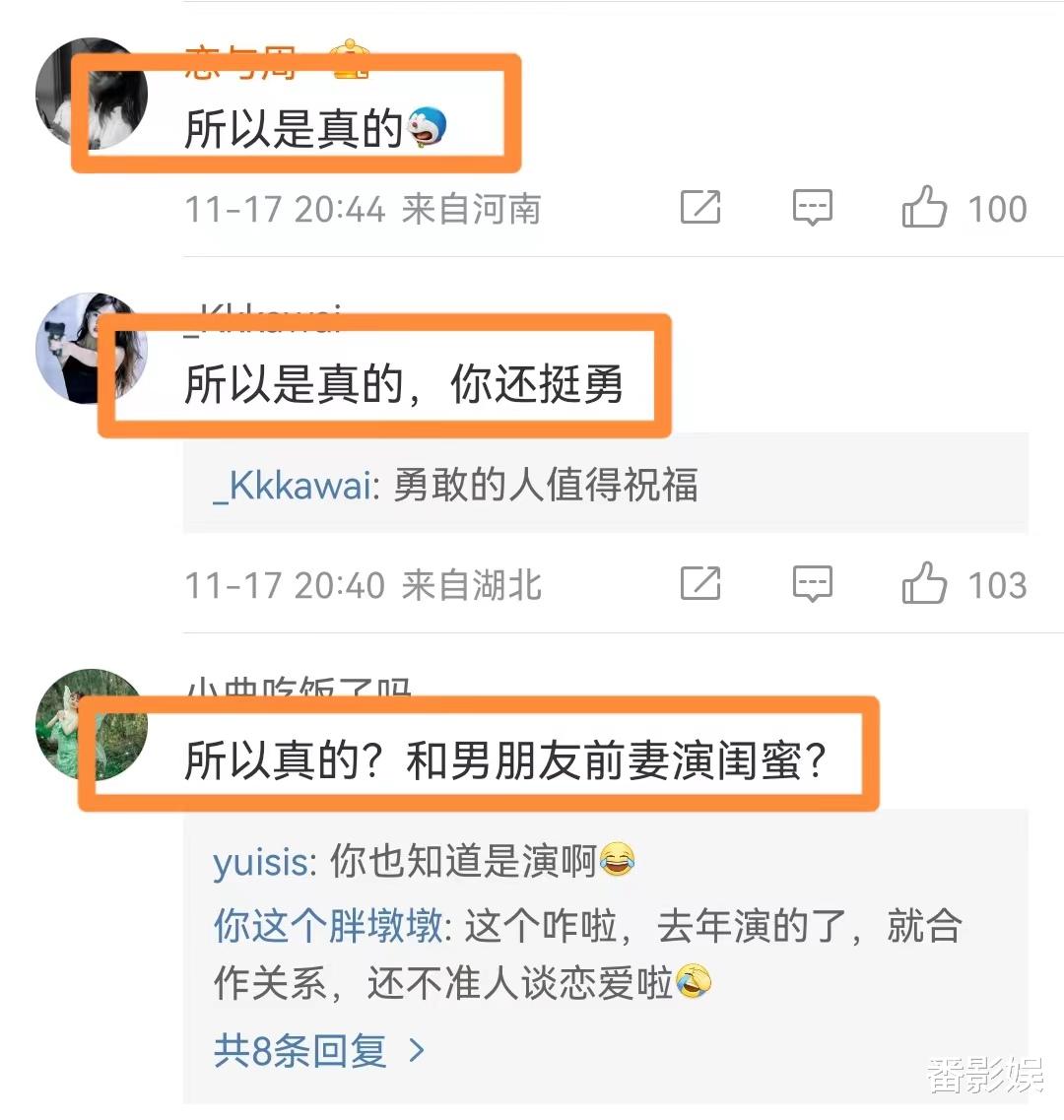Open the reply icon under the first comment
The image size is (1064, 1120).
(812, 208)
